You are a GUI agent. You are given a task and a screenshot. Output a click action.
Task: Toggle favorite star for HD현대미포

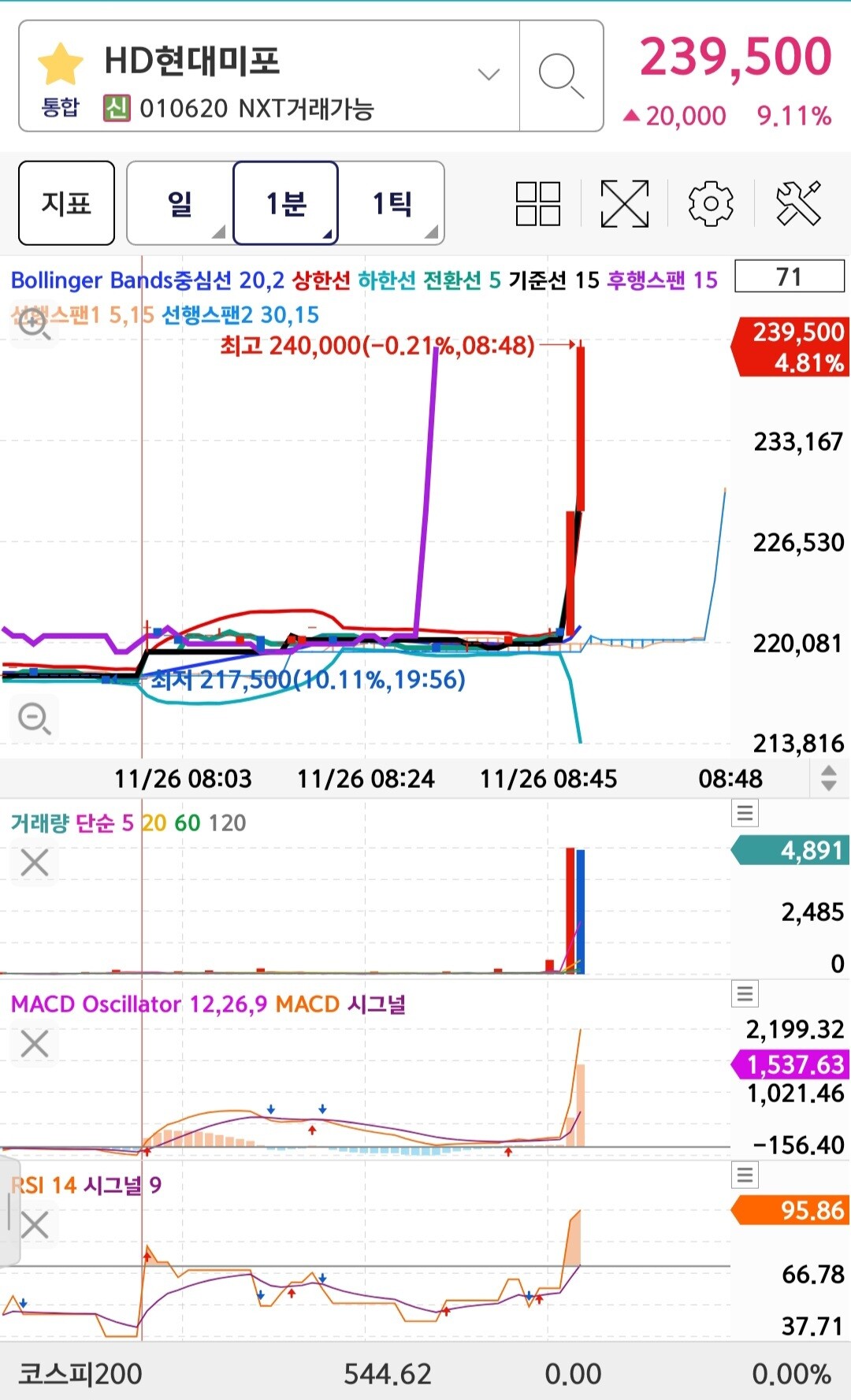click(x=61, y=65)
